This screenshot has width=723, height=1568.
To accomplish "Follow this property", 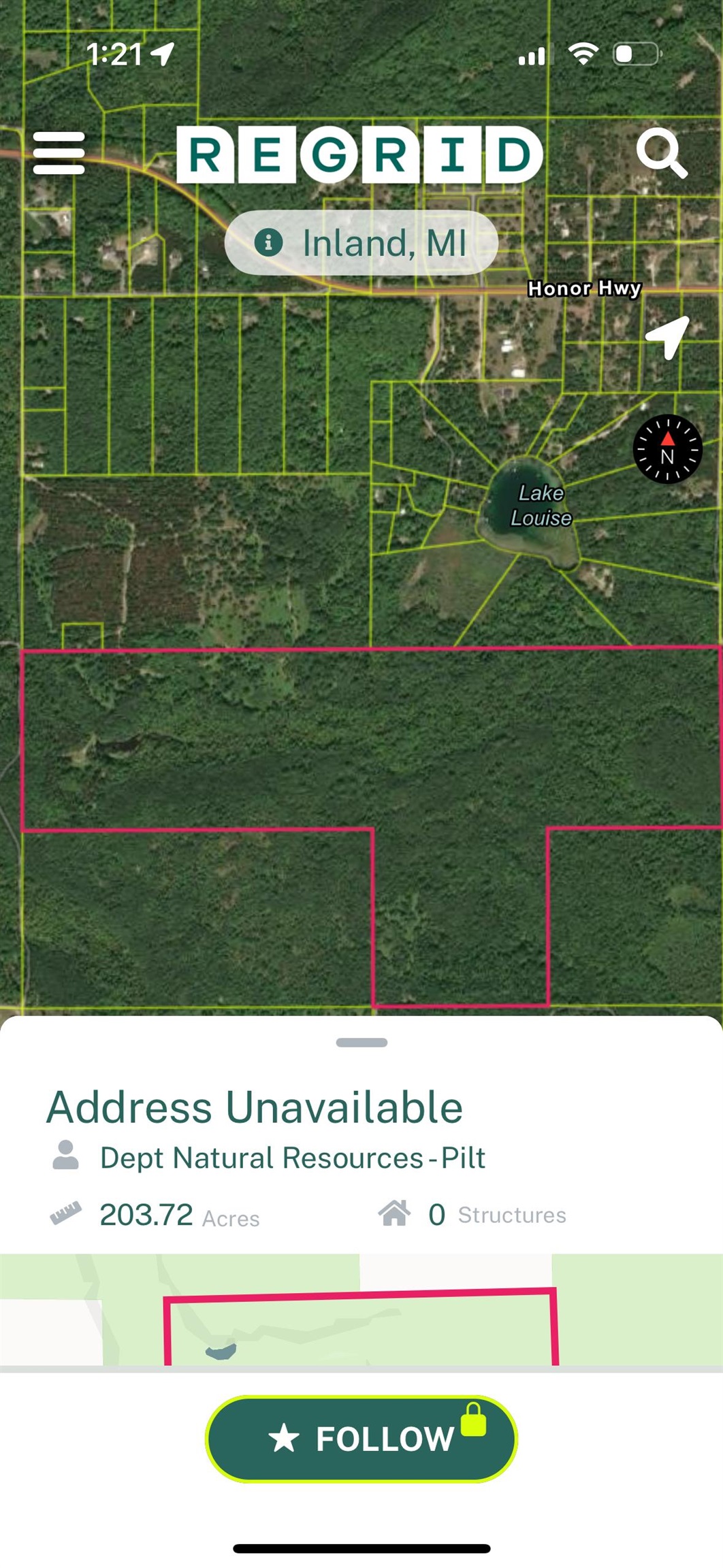I will click(361, 1438).
